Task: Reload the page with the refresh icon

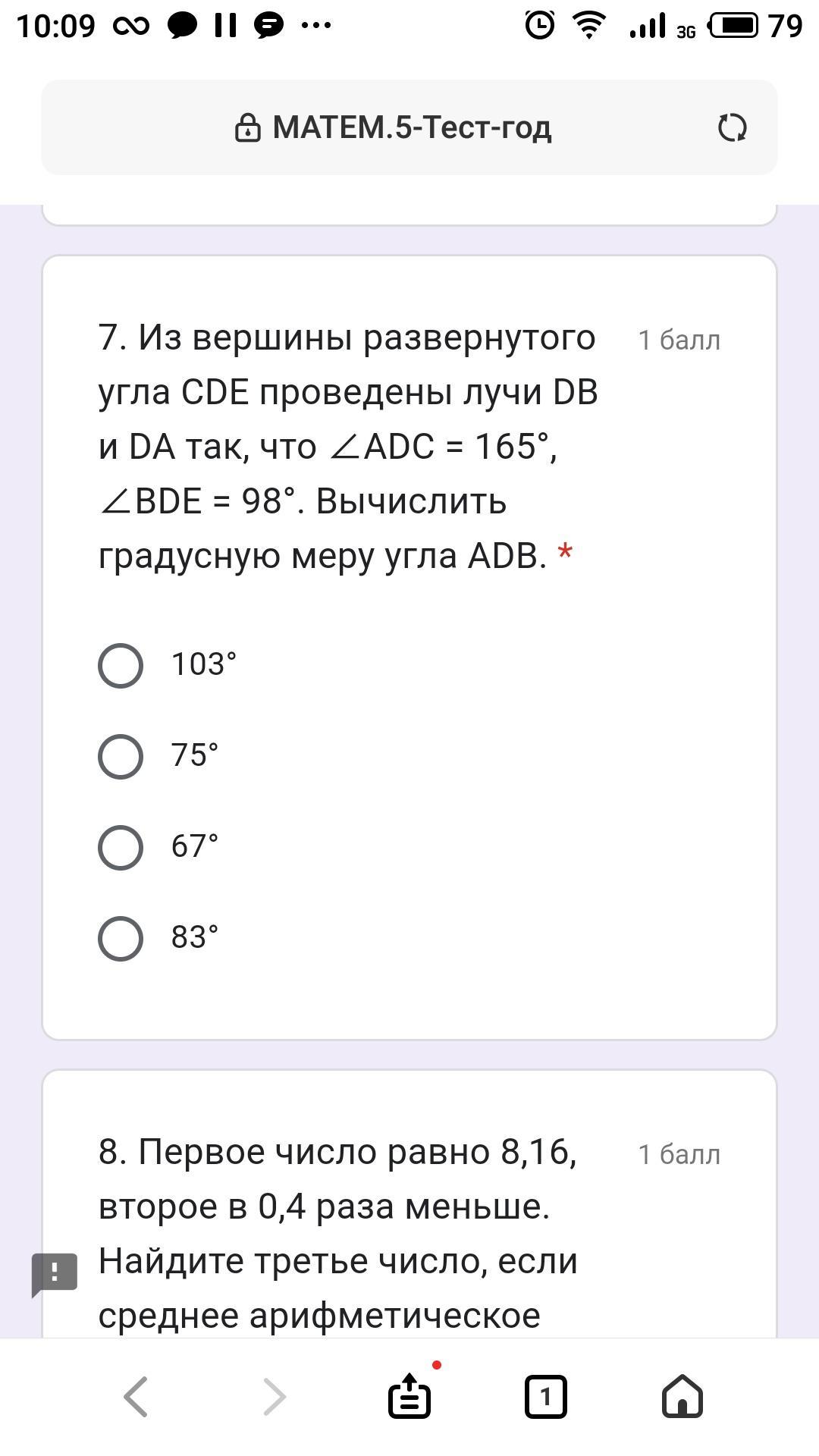Action: click(732, 127)
